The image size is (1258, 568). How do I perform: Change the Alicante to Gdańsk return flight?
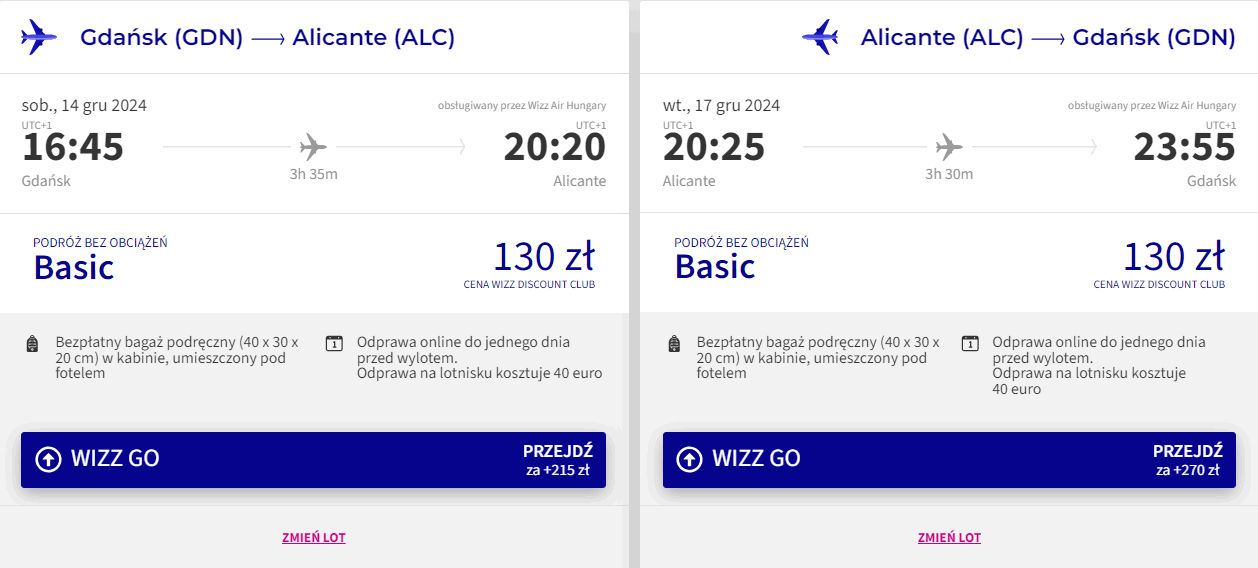point(949,538)
